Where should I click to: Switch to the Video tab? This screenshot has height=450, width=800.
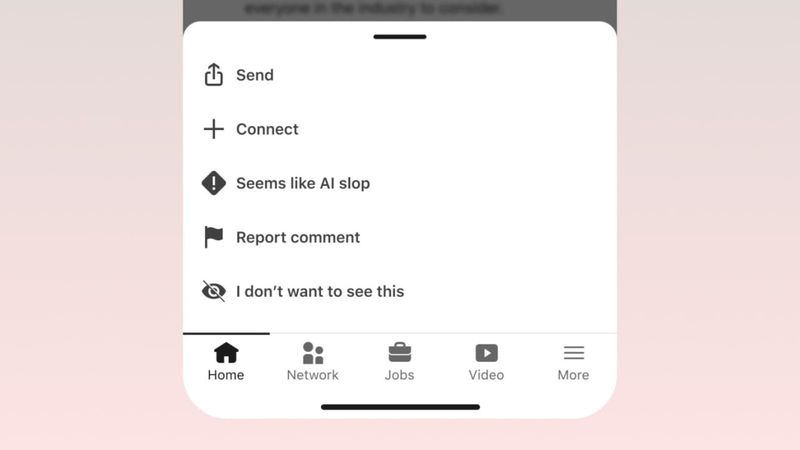(x=486, y=362)
